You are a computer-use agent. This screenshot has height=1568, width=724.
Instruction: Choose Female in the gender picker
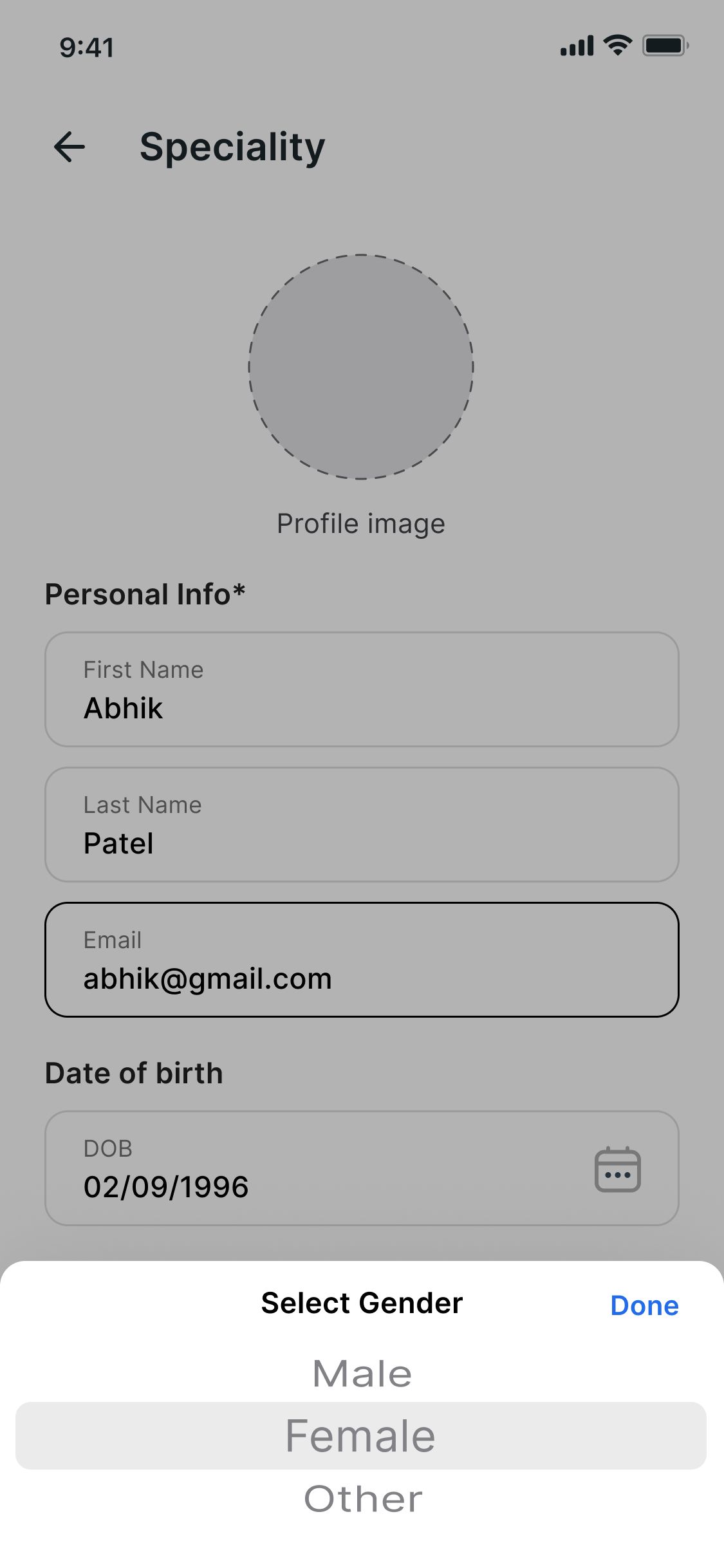tap(361, 1435)
